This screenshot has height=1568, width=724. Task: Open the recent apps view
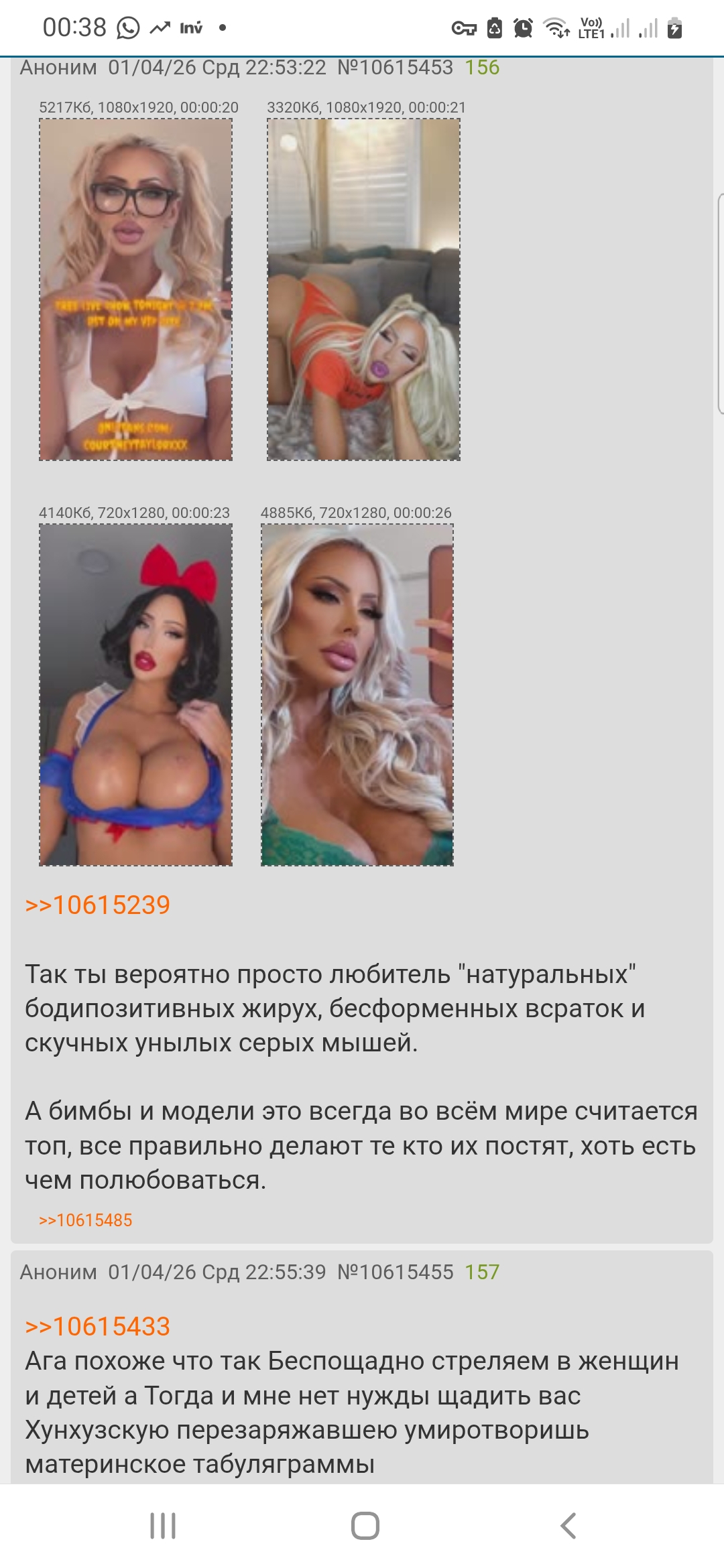coord(163,1526)
